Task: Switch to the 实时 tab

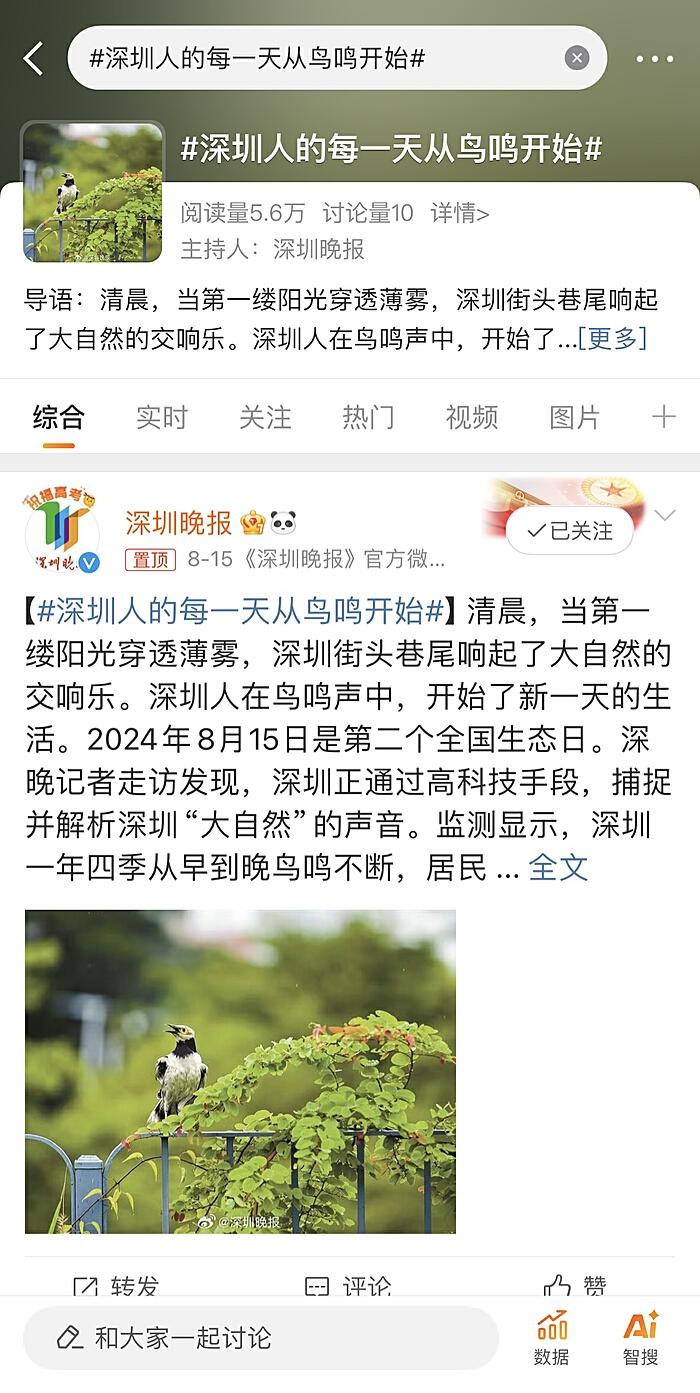Action: pyautogui.click(x=162, y=417)
